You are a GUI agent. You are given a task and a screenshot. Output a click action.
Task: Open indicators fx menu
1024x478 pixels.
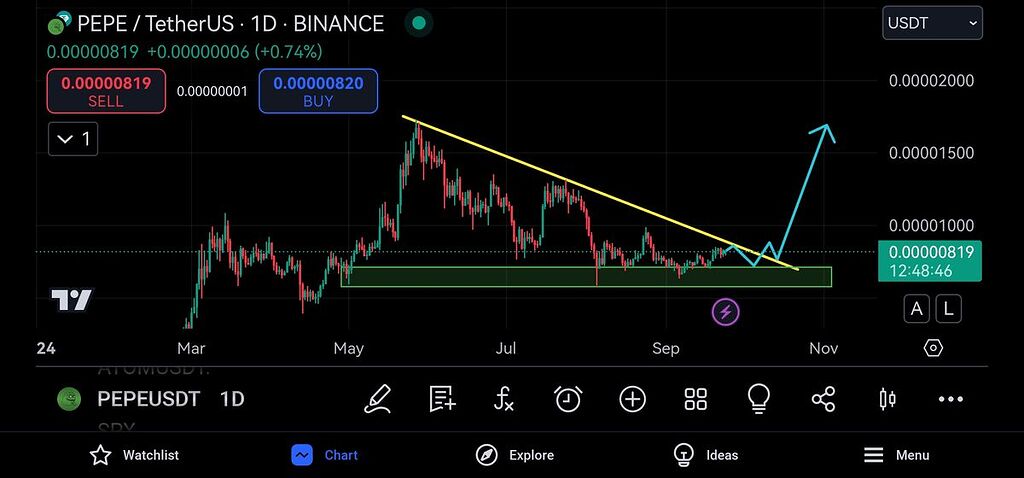pos(505,399)
